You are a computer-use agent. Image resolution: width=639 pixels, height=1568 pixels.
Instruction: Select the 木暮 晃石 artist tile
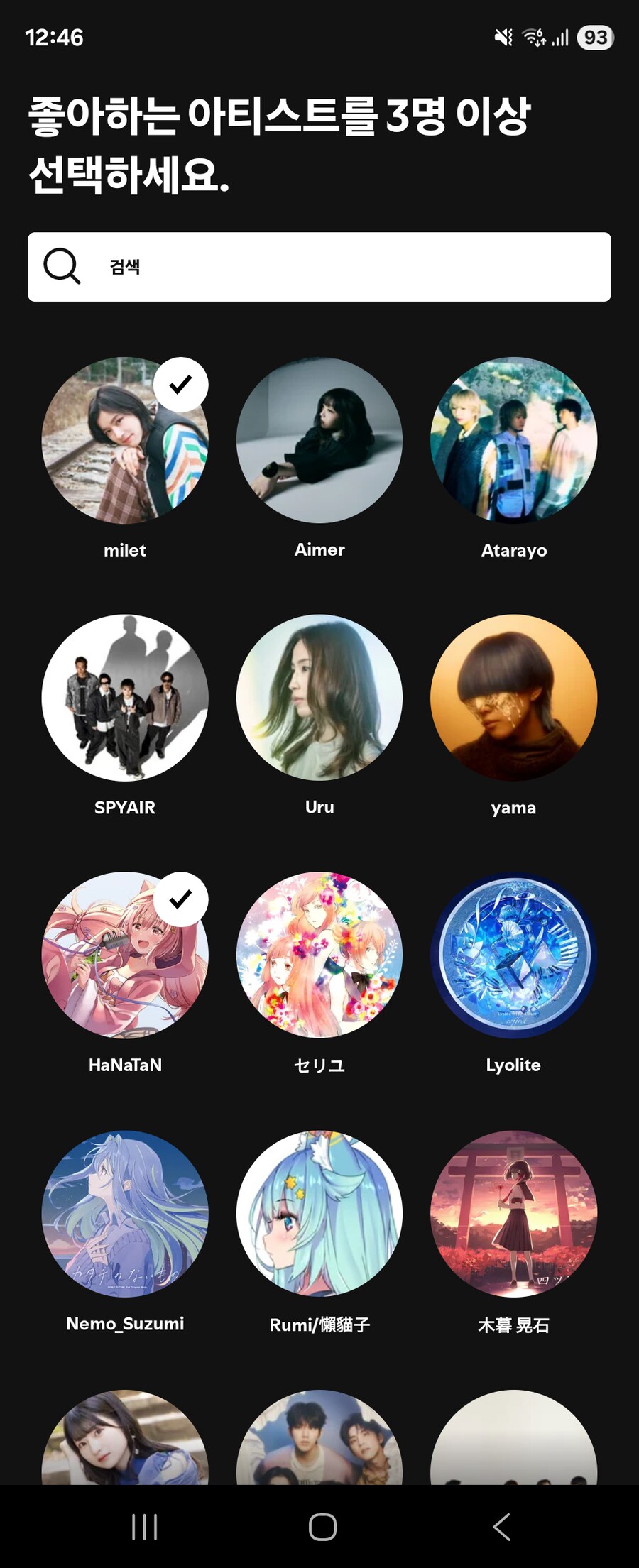(513, 1214)
